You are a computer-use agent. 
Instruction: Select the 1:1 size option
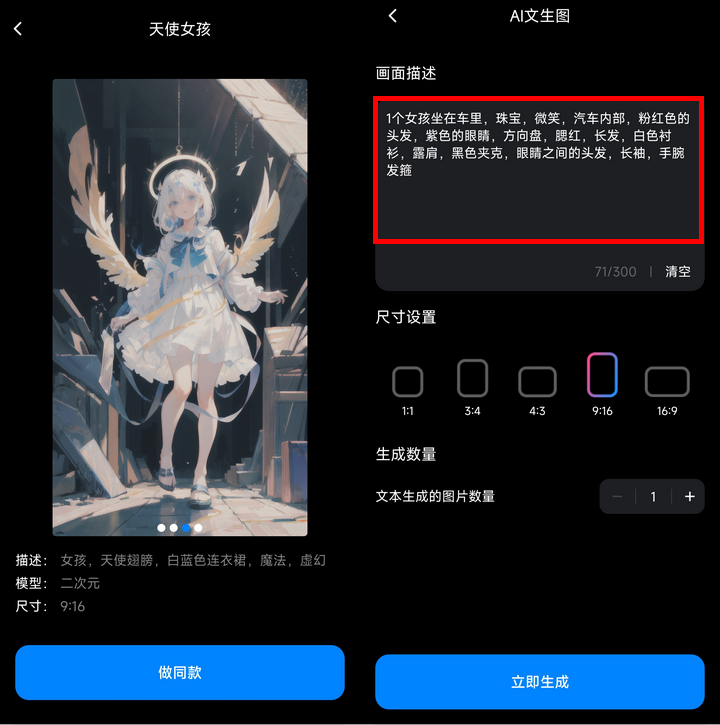pyautogui.click(x=407, y=382)
